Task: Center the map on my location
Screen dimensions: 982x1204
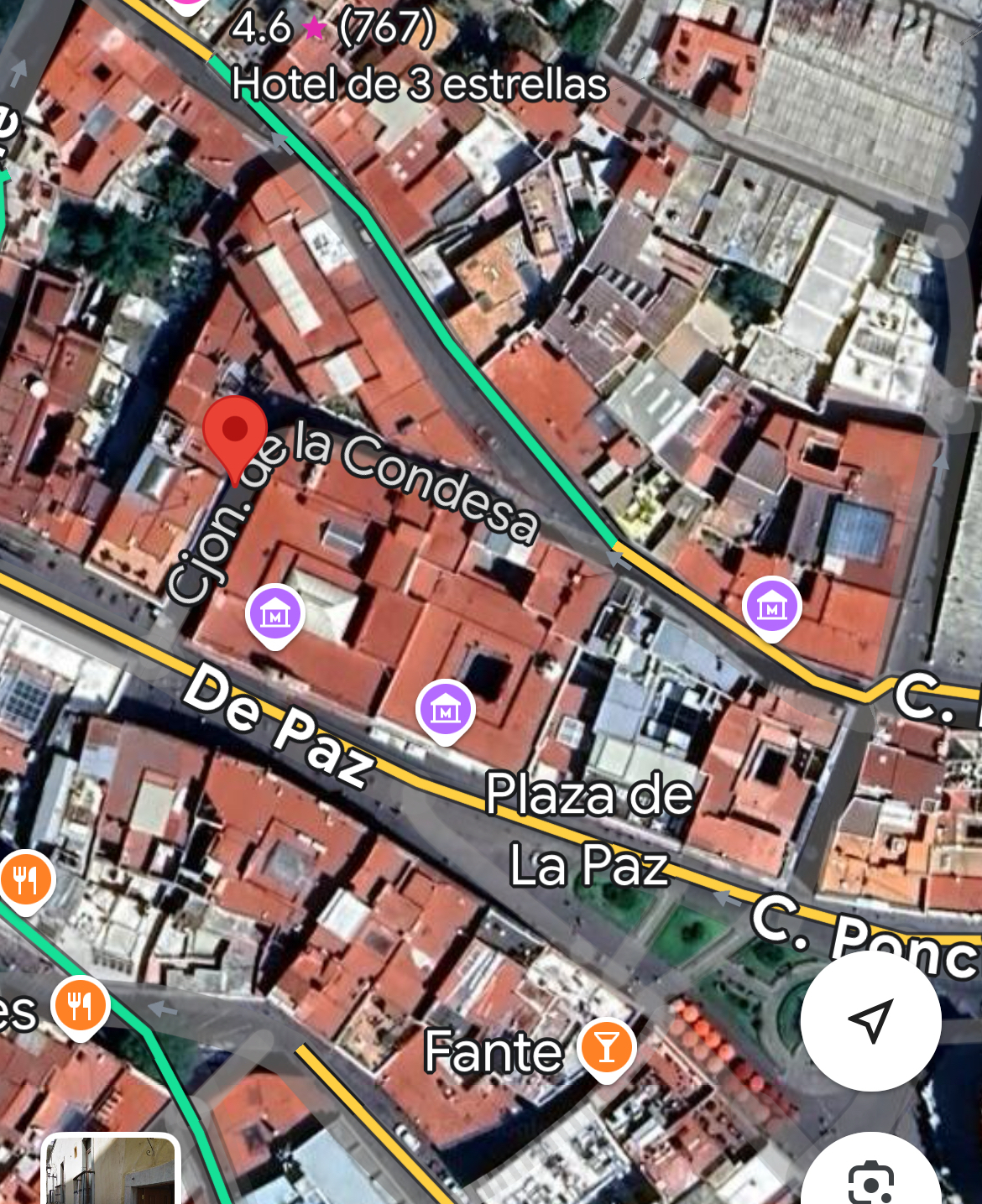Action: [870, 1020]
